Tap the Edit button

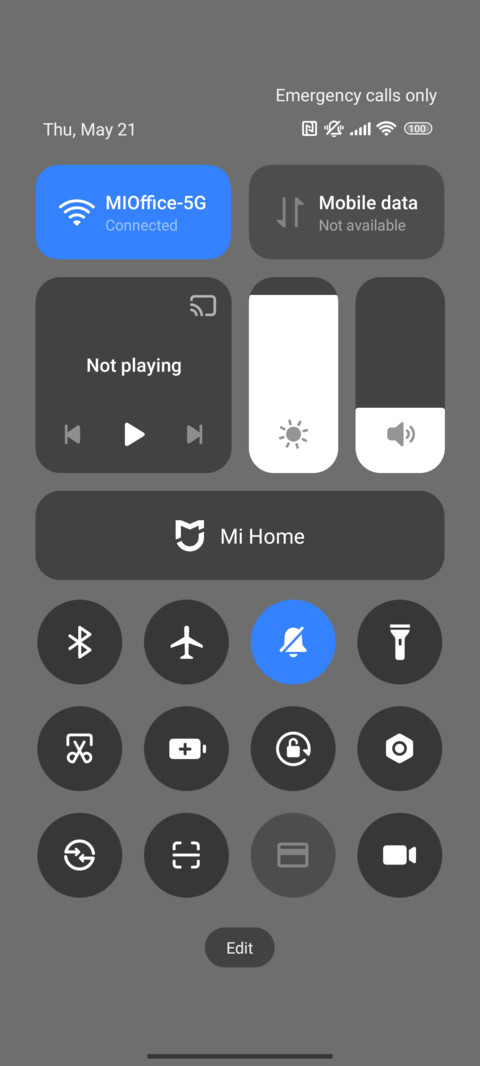click(x=240, y=948)
